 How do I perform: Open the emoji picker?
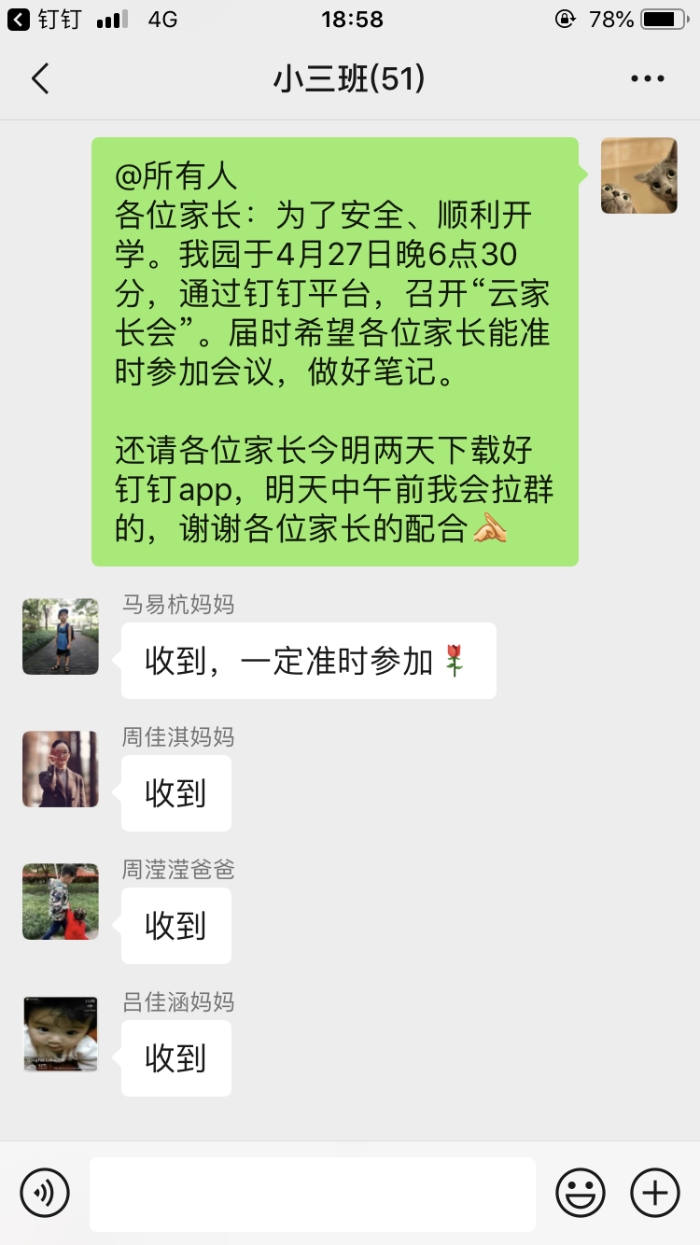tap(580, 1193)
